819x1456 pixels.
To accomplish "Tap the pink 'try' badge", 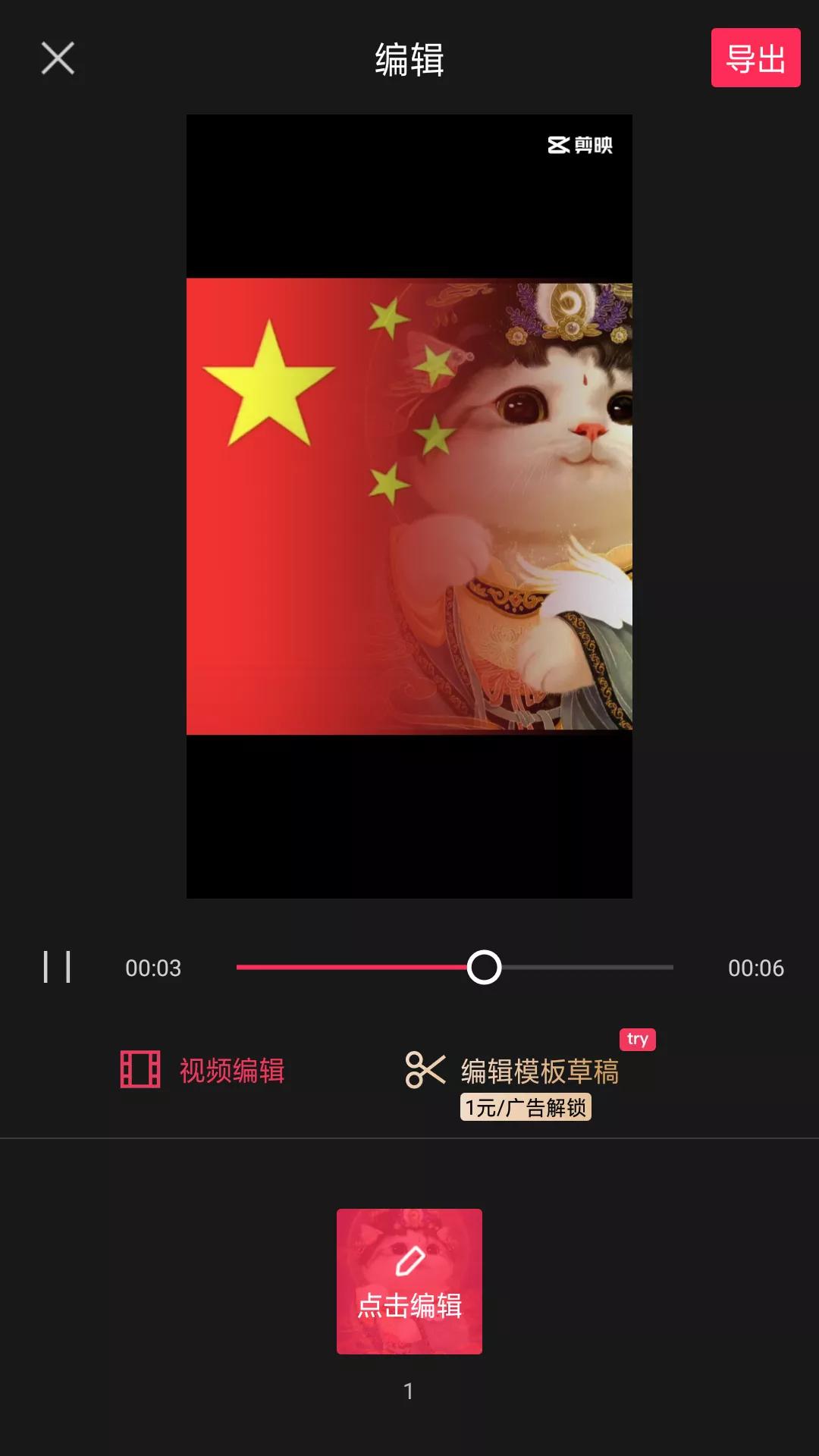I will (x=636, y=1040).
